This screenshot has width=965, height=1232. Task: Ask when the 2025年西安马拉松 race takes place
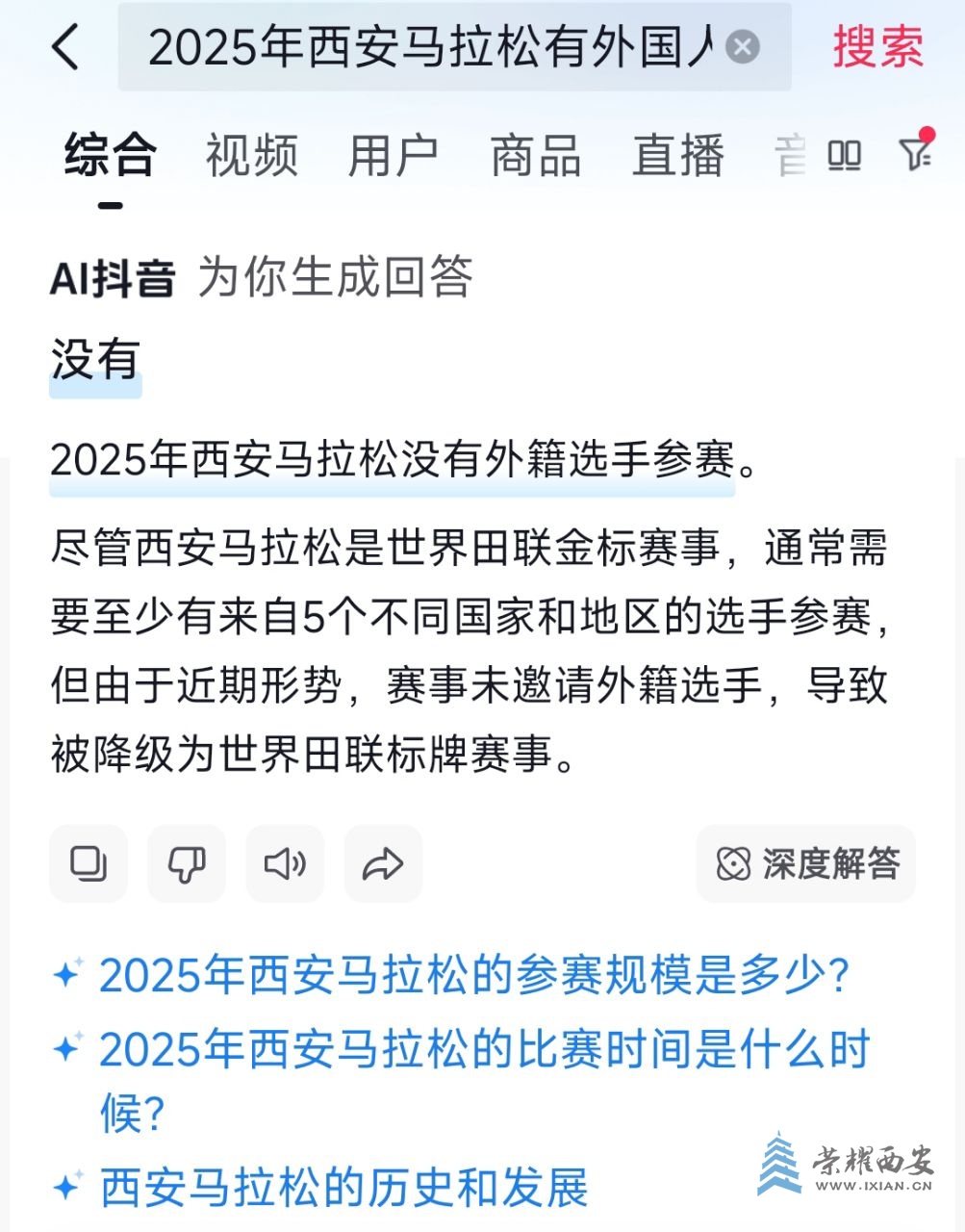click(484, 1049)
